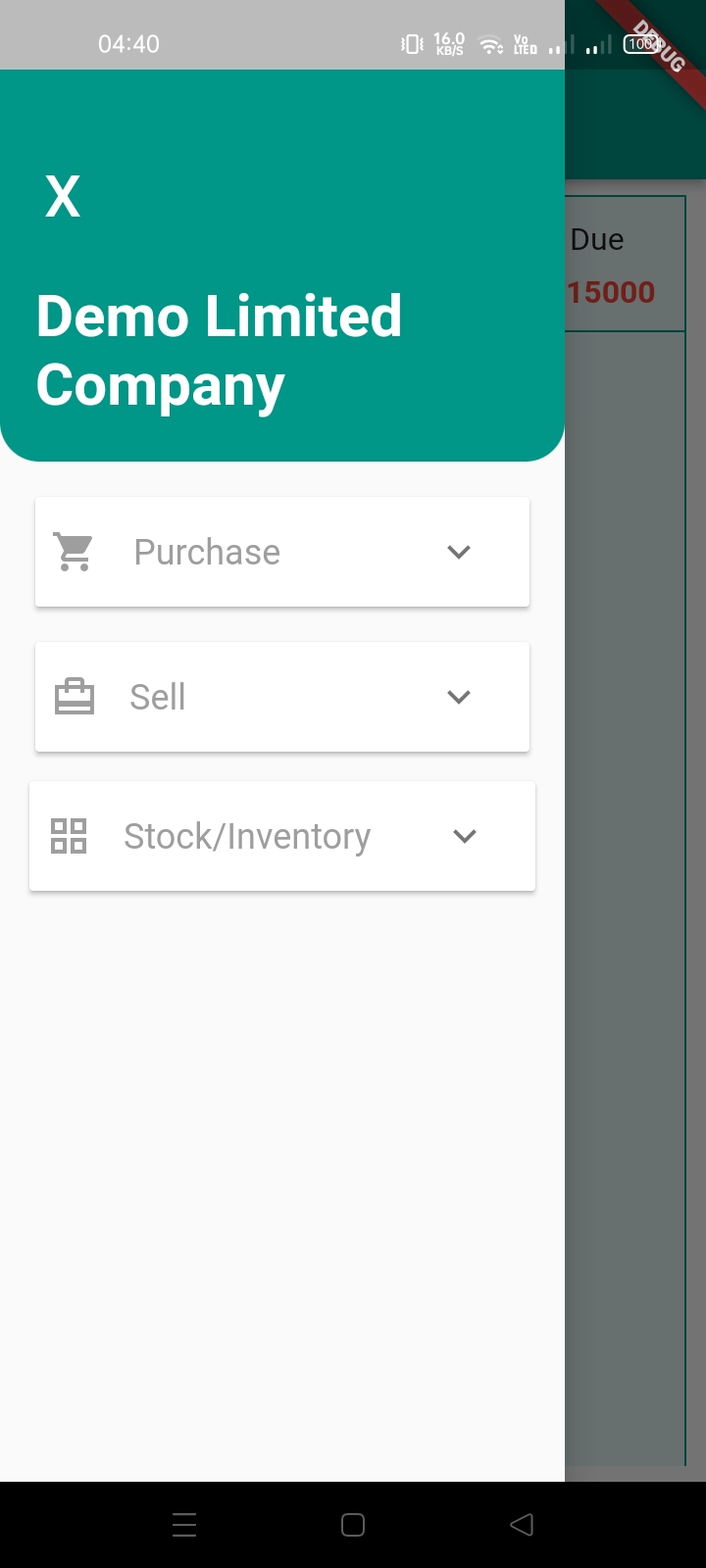The width and height of the screenshot is (706, 1568).
Task: Open the Sell menu item
Action: tap(157, 697)
